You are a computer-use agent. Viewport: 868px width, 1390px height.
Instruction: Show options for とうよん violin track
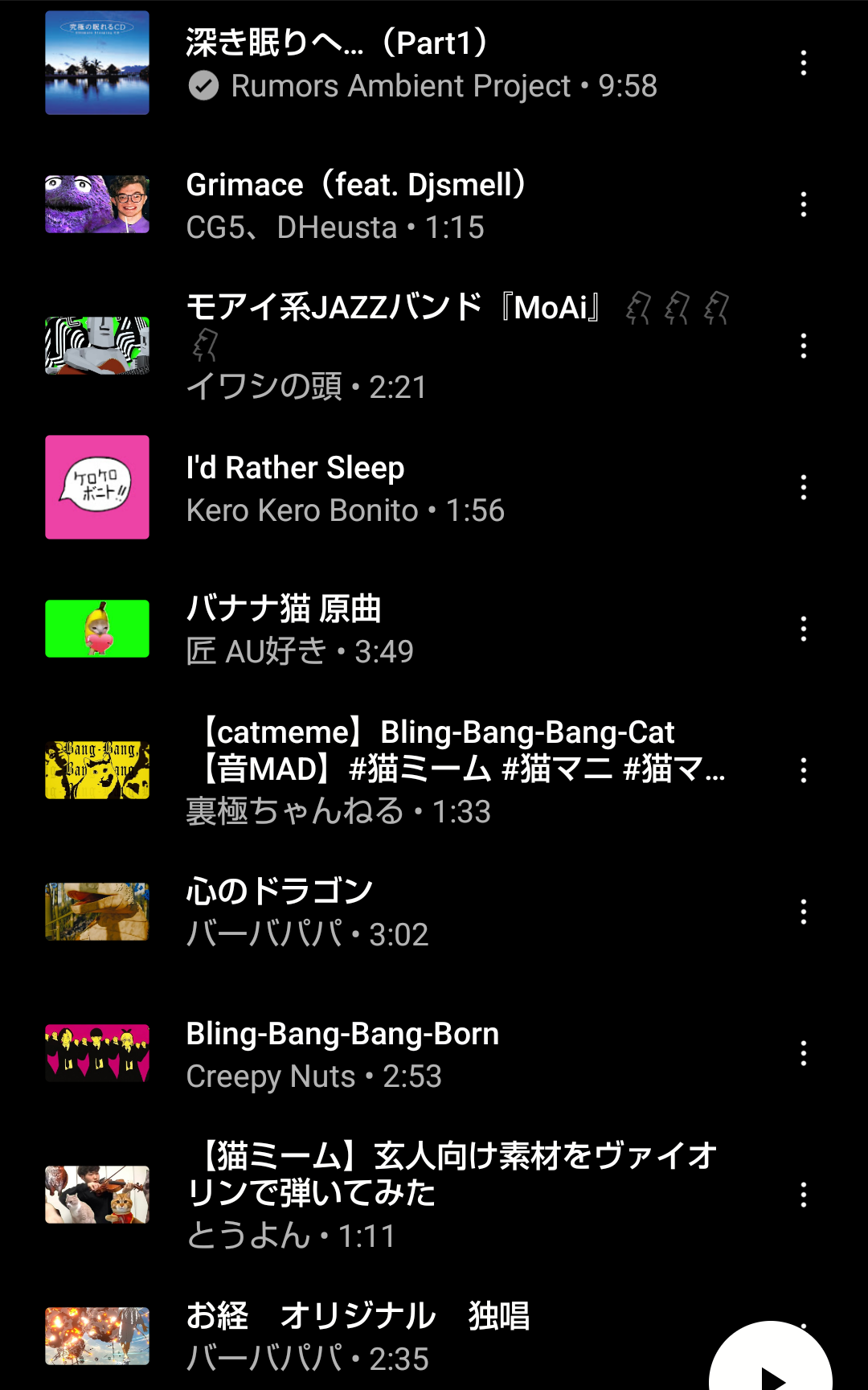point(803,1195)
